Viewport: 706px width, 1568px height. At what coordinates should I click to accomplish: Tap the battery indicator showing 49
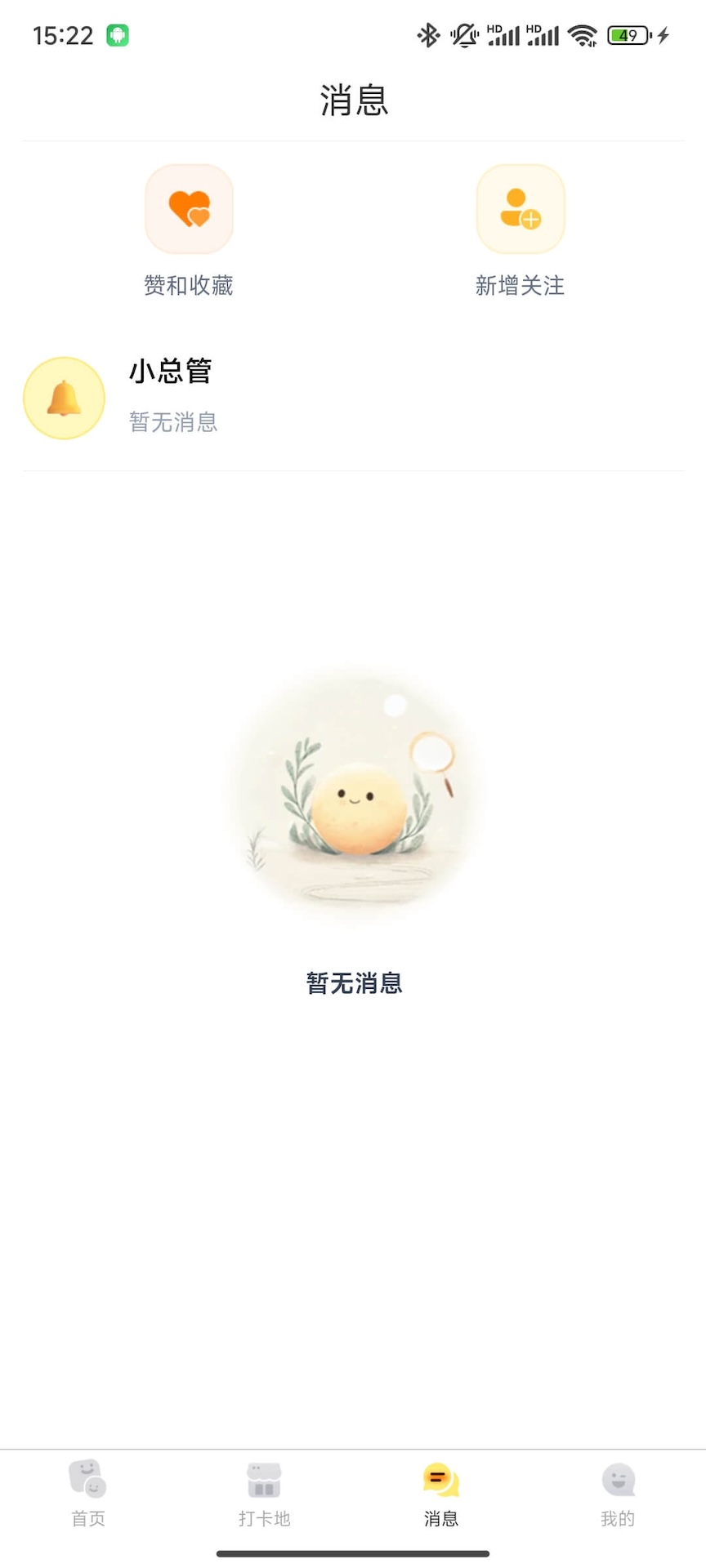pyautogui.click(x=626, y=34)
